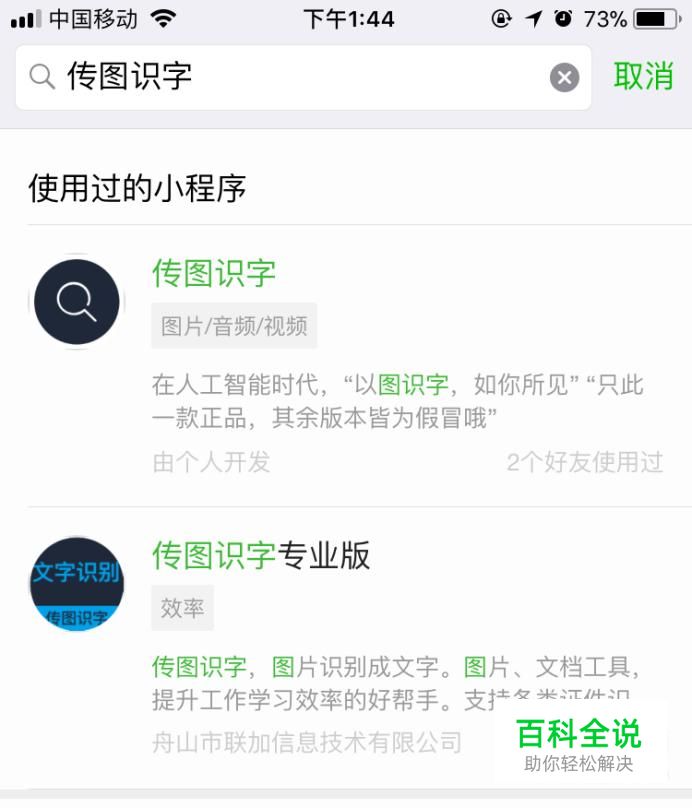Tap 取消 to cancel the search
This screenshot has height=808, width=692.
coord(643,76)
